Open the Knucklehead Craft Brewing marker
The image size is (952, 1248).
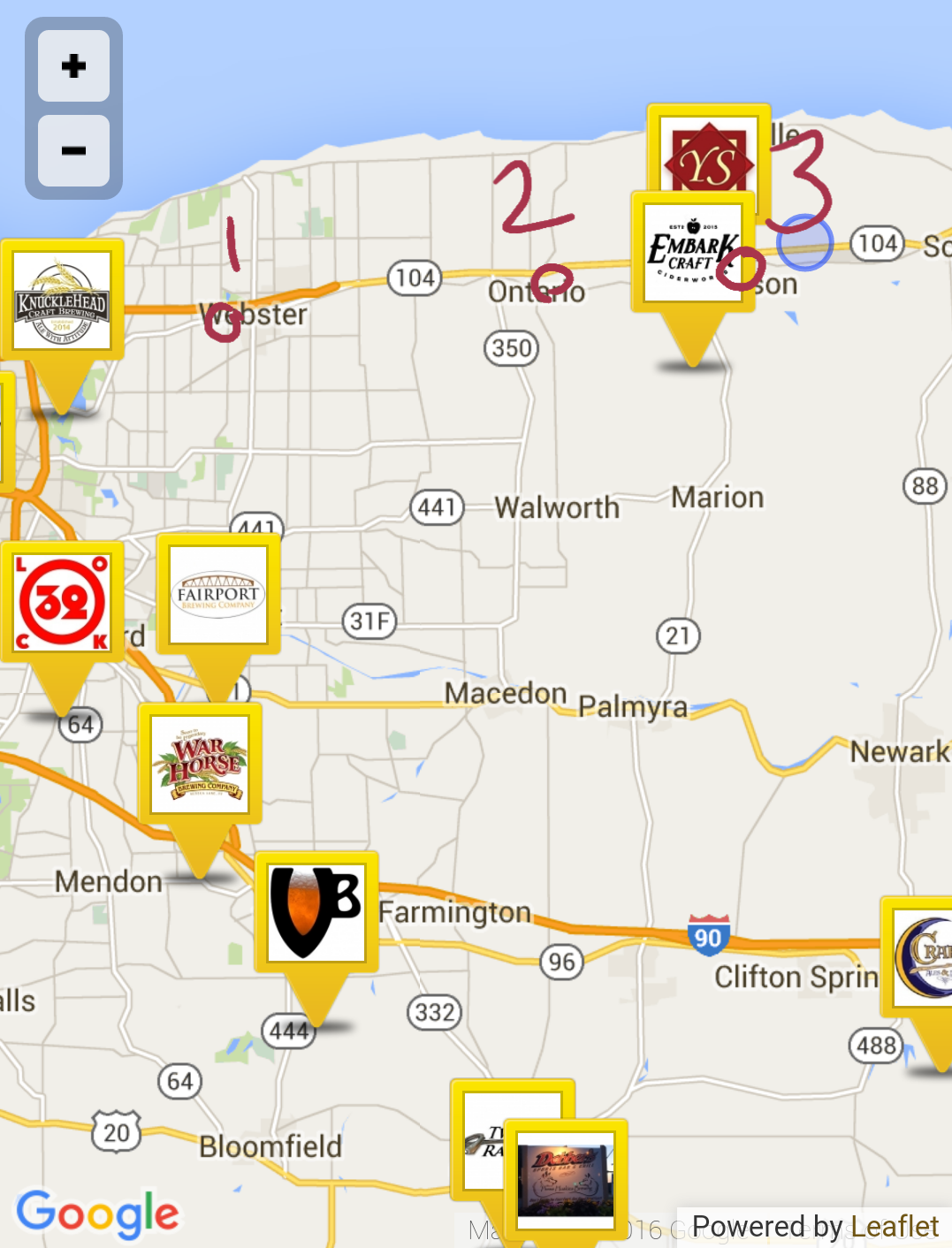tap(62, 301)
